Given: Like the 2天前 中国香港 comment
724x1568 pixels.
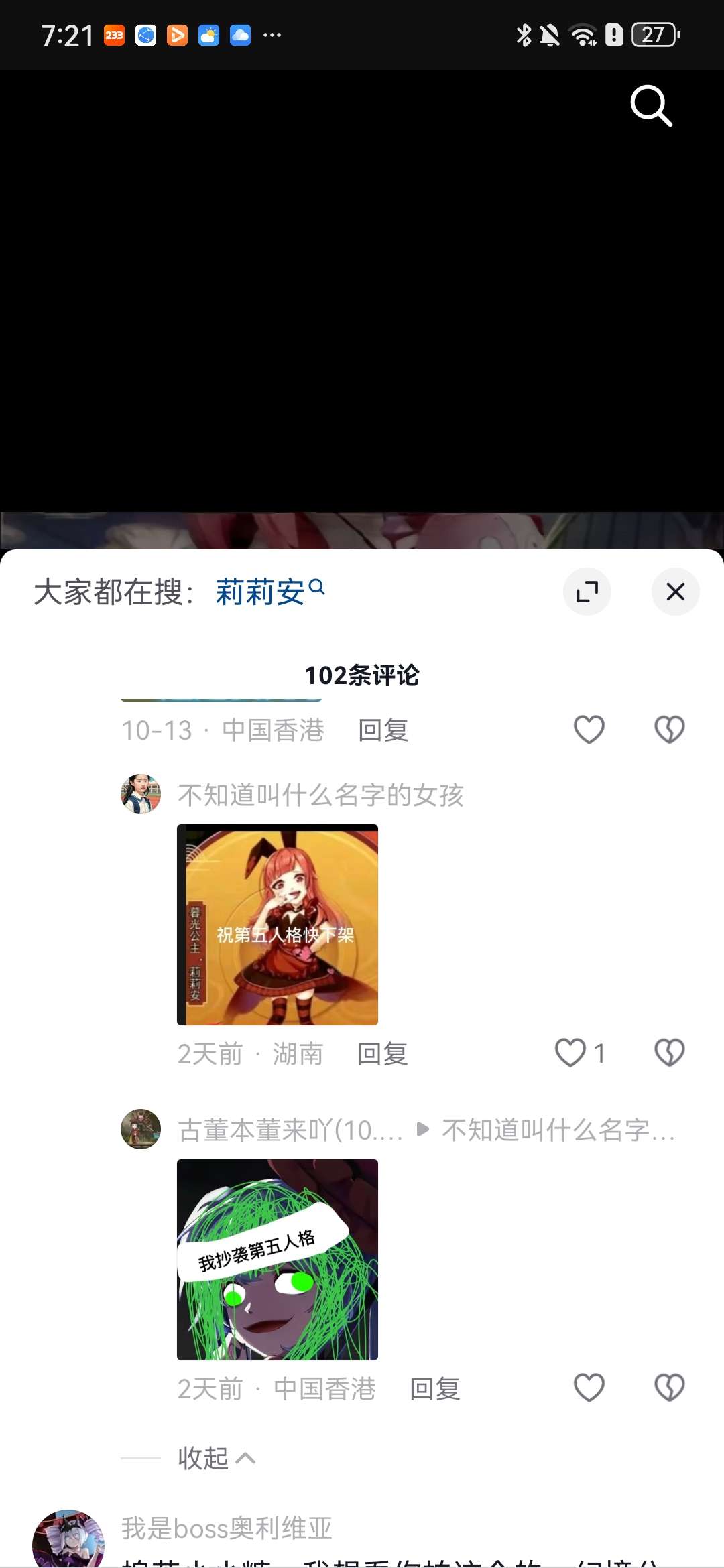Looking at the screenshot, I should click(589, 1388).
